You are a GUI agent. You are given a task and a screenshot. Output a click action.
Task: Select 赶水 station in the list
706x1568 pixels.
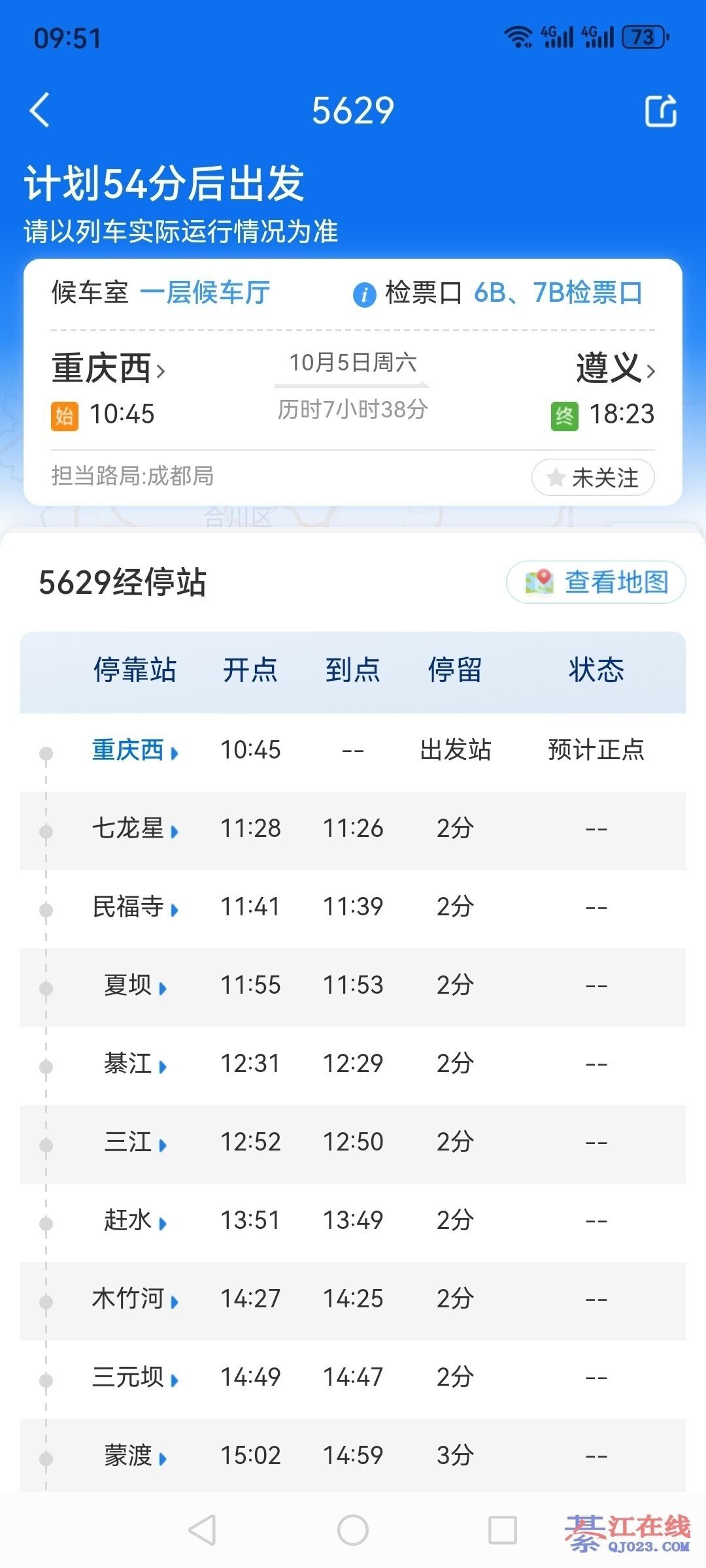pos(135,1221)
